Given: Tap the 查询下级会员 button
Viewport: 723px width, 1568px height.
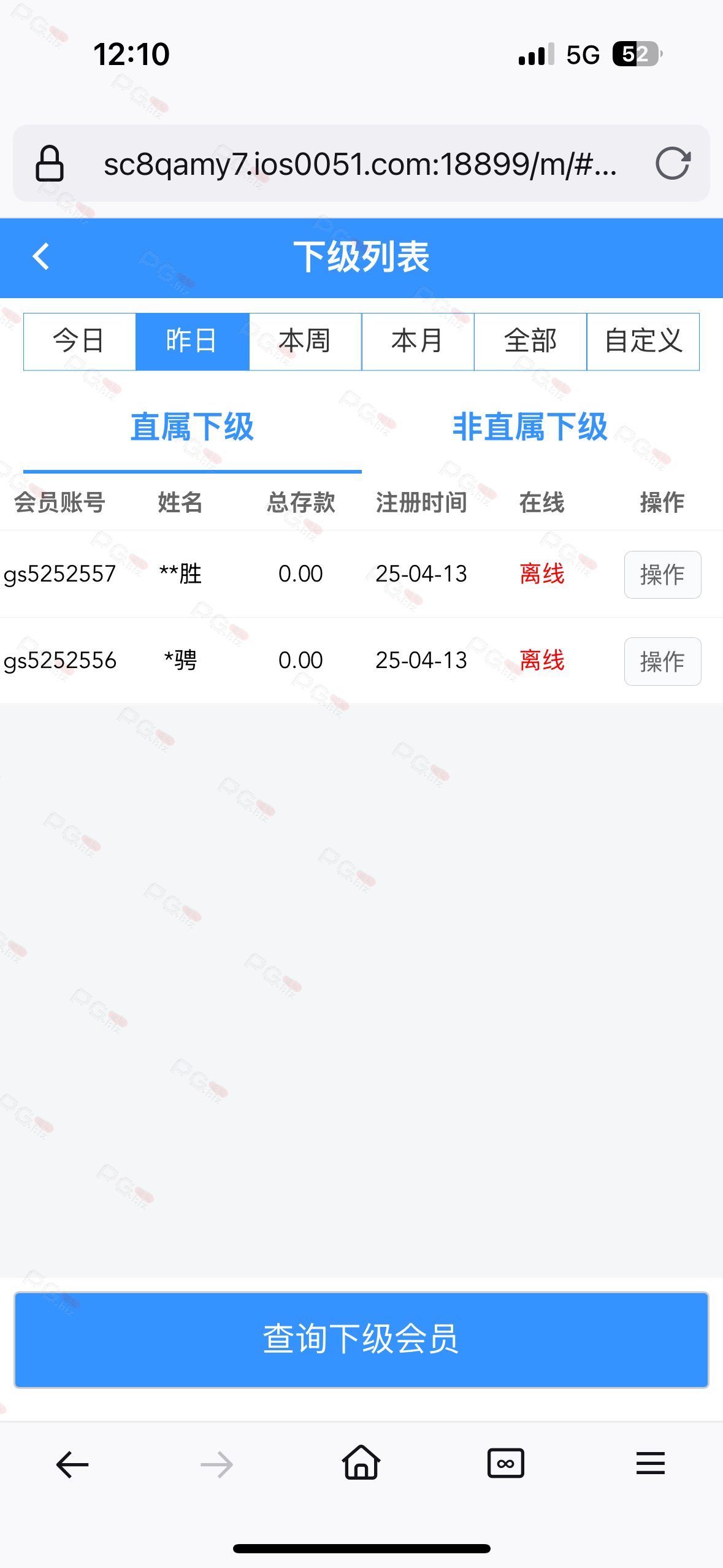Looking at the screenshot, I should (x=361, y=1339).
